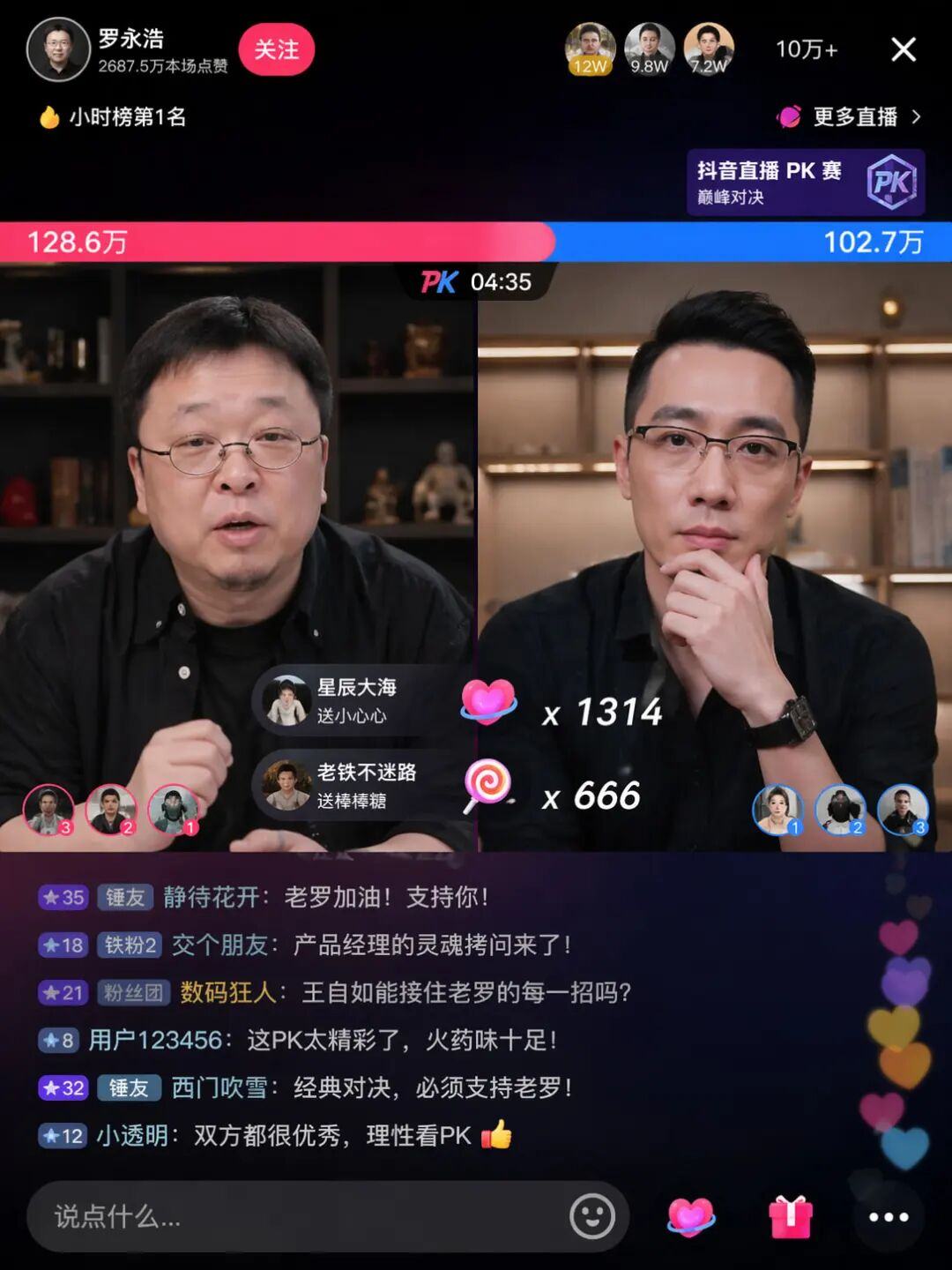This screenshot has height=1270, width=952.
Task: Open the 小时榜第1名 hourly ranking
Action: [113, 116]
